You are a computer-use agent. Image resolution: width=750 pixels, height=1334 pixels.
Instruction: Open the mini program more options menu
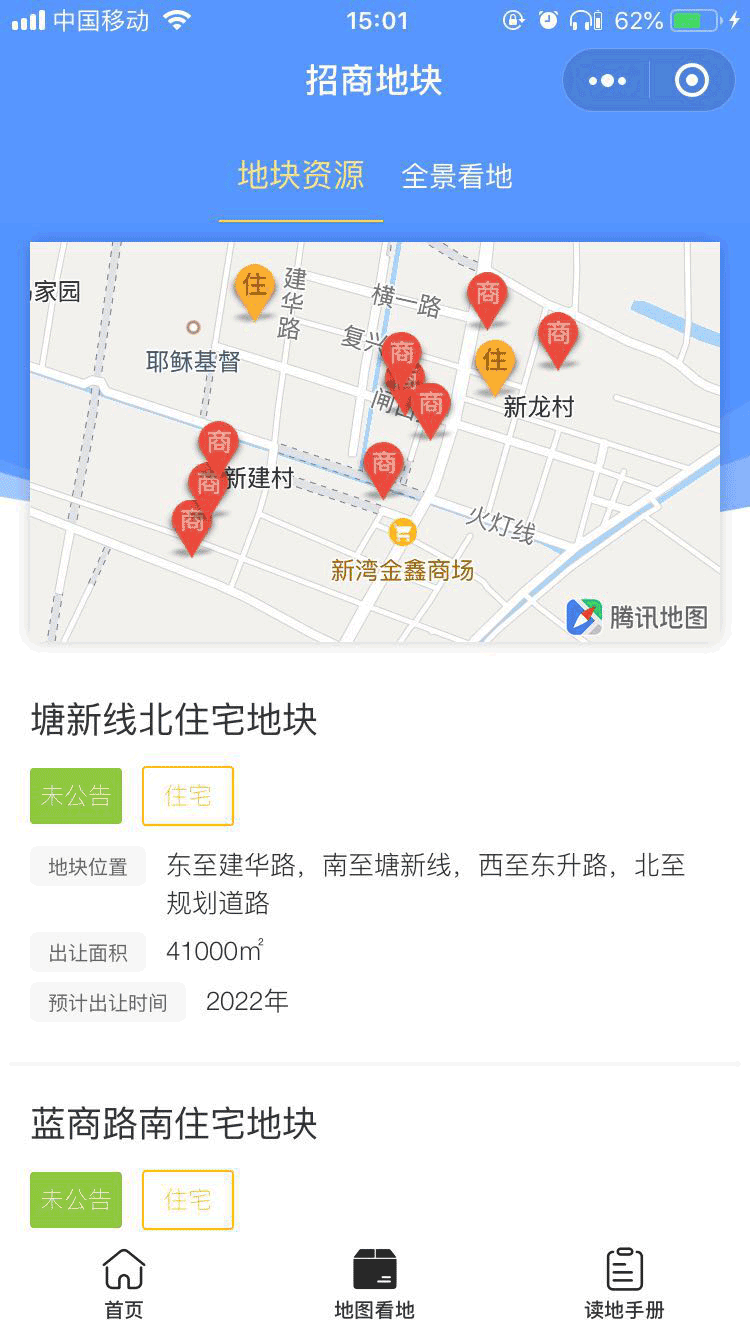pos(607,81)
